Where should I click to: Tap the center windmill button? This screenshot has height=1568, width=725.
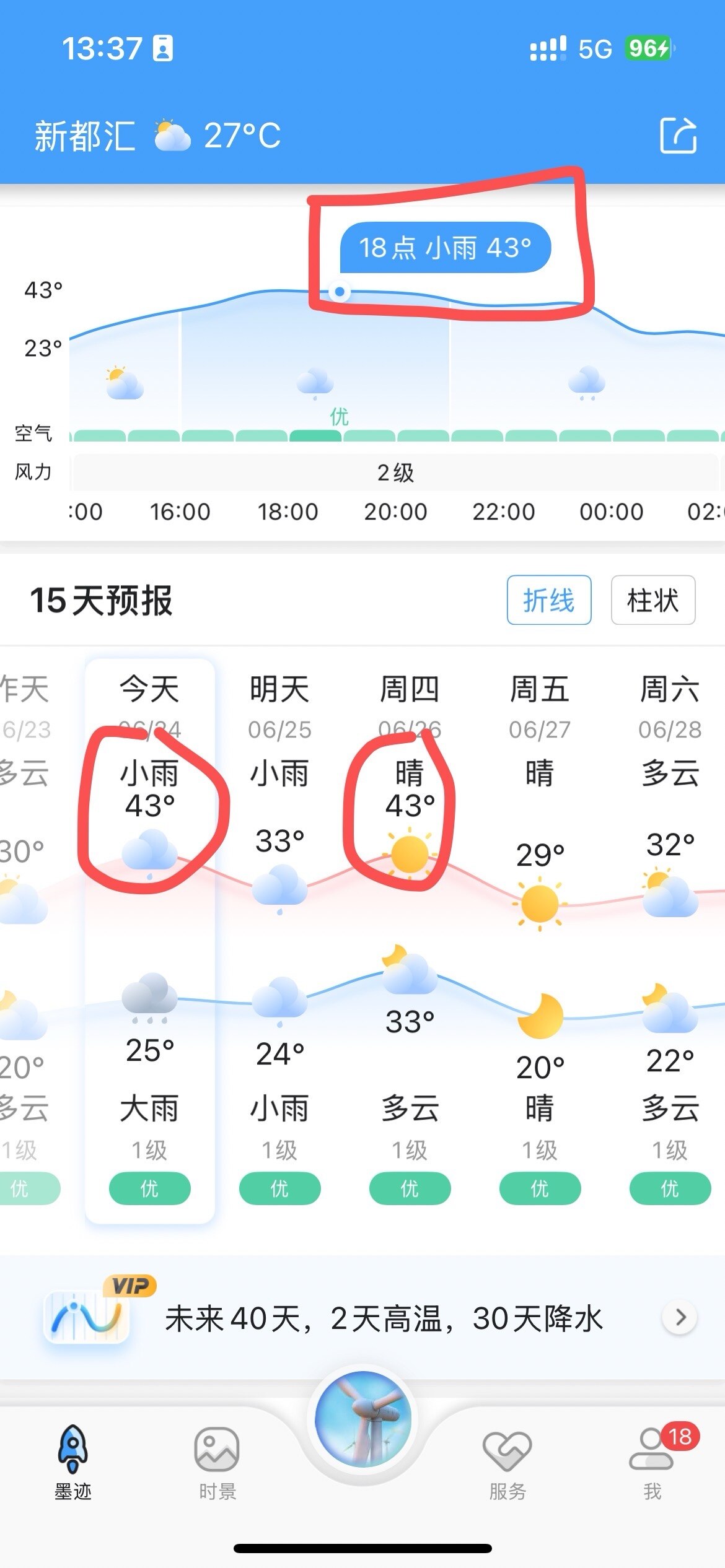[362, 1419]
